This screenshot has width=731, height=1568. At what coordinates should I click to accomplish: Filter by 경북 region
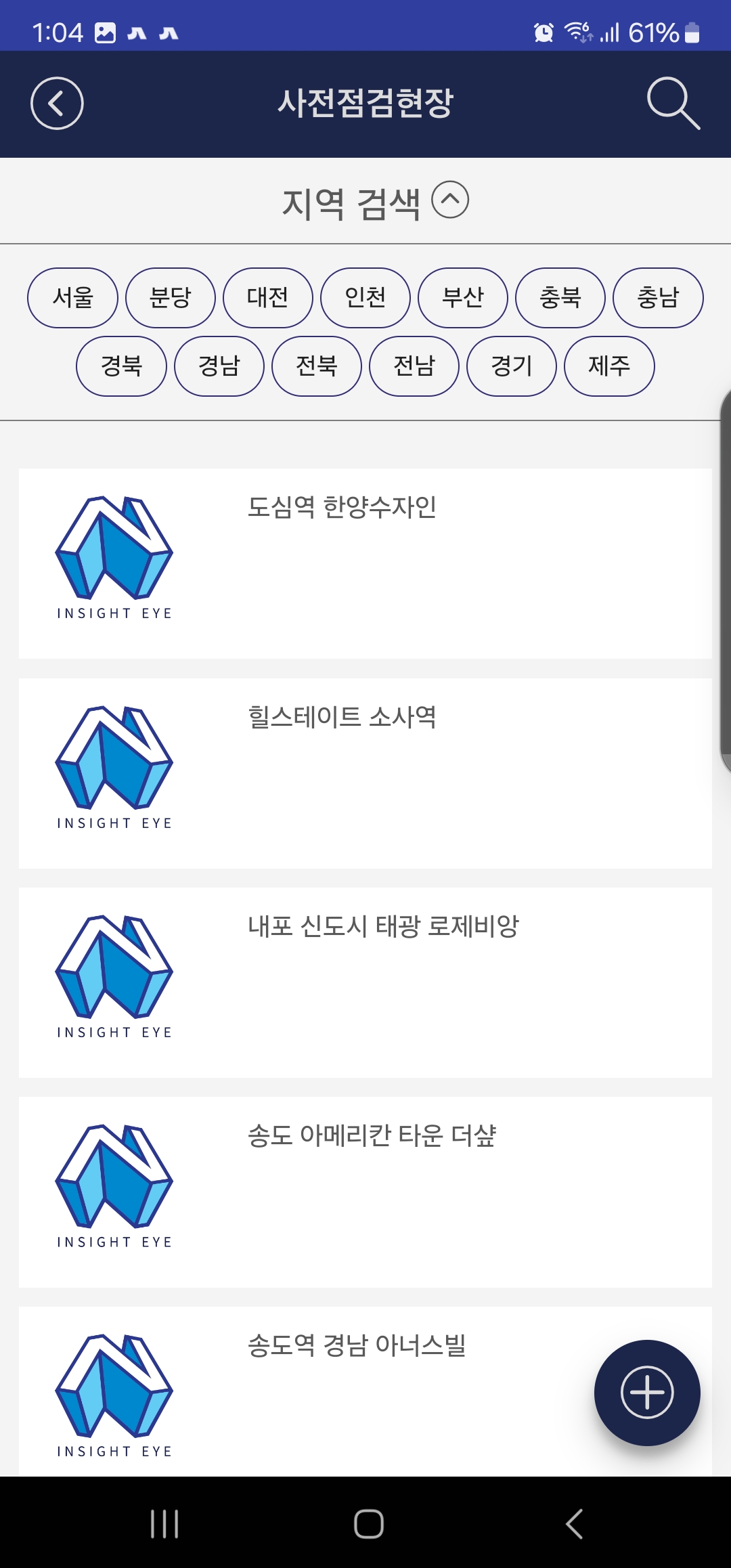tap(121, 366)
